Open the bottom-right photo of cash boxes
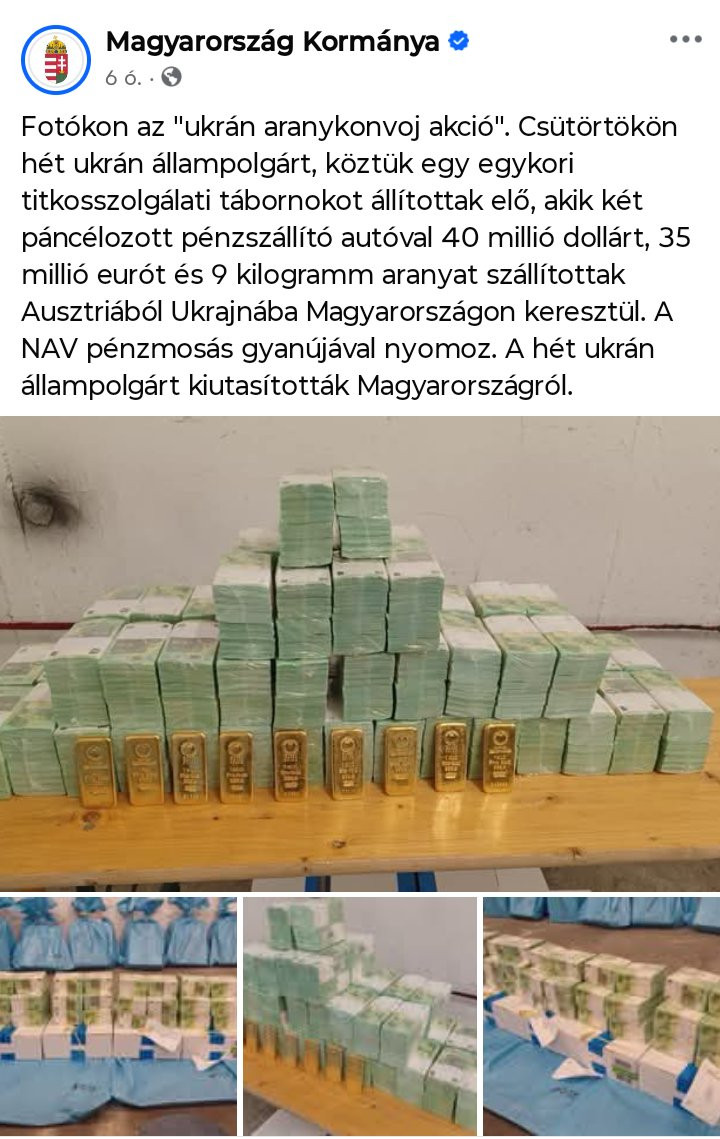 [x=601, y=1015]
